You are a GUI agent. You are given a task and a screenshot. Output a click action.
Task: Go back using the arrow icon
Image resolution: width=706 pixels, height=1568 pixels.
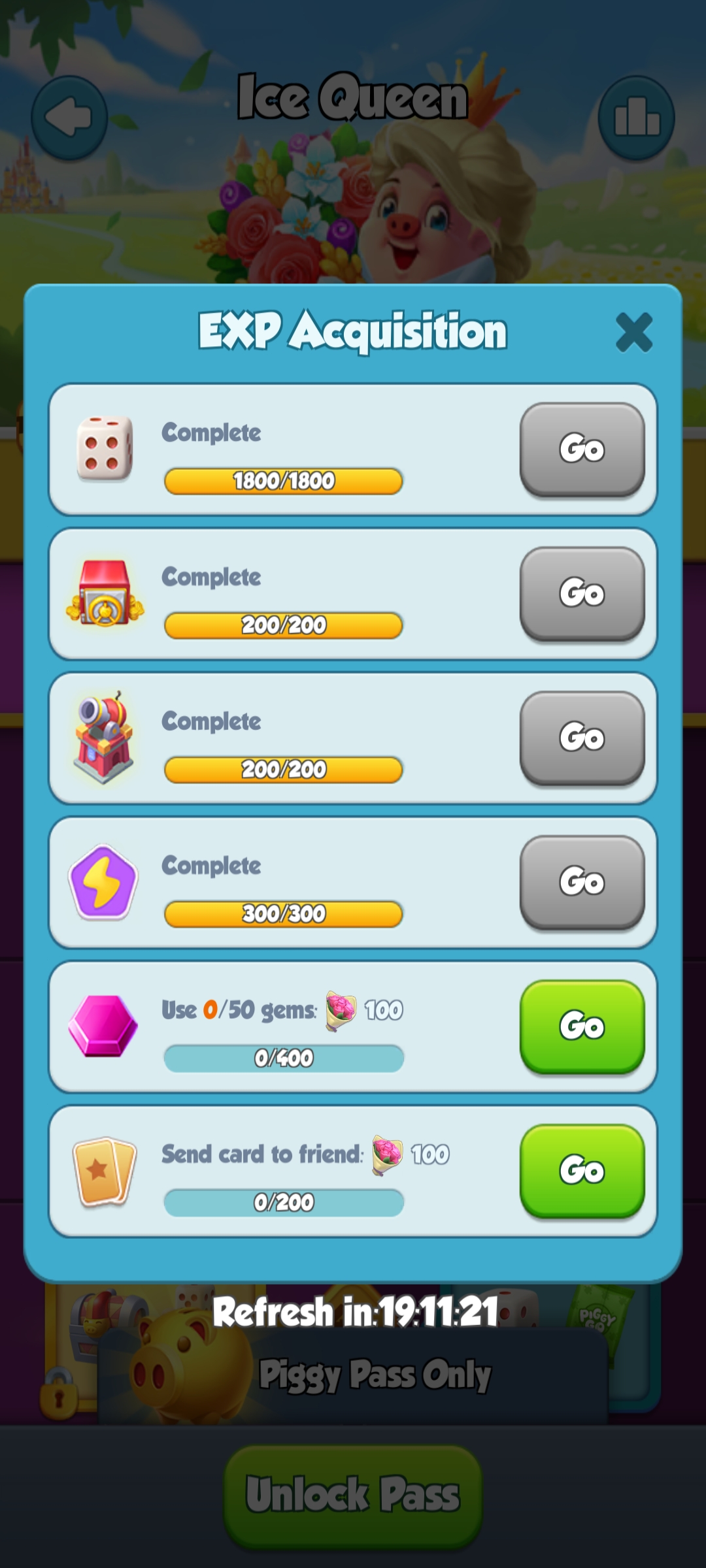pyautogui.click(x=69, y=118)
